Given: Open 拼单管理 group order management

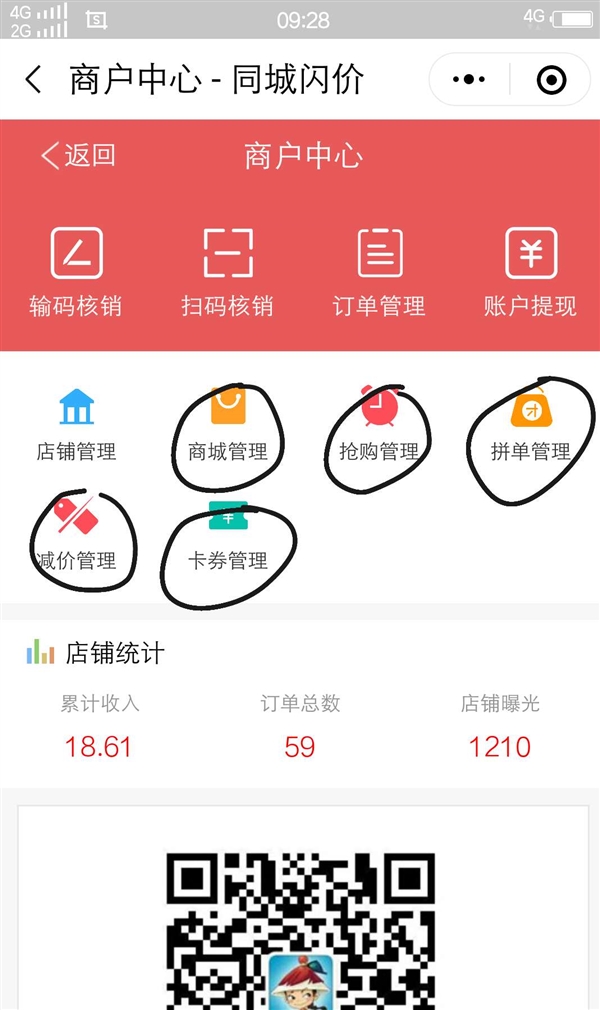Looking at the screenshot, I should 530,427.
